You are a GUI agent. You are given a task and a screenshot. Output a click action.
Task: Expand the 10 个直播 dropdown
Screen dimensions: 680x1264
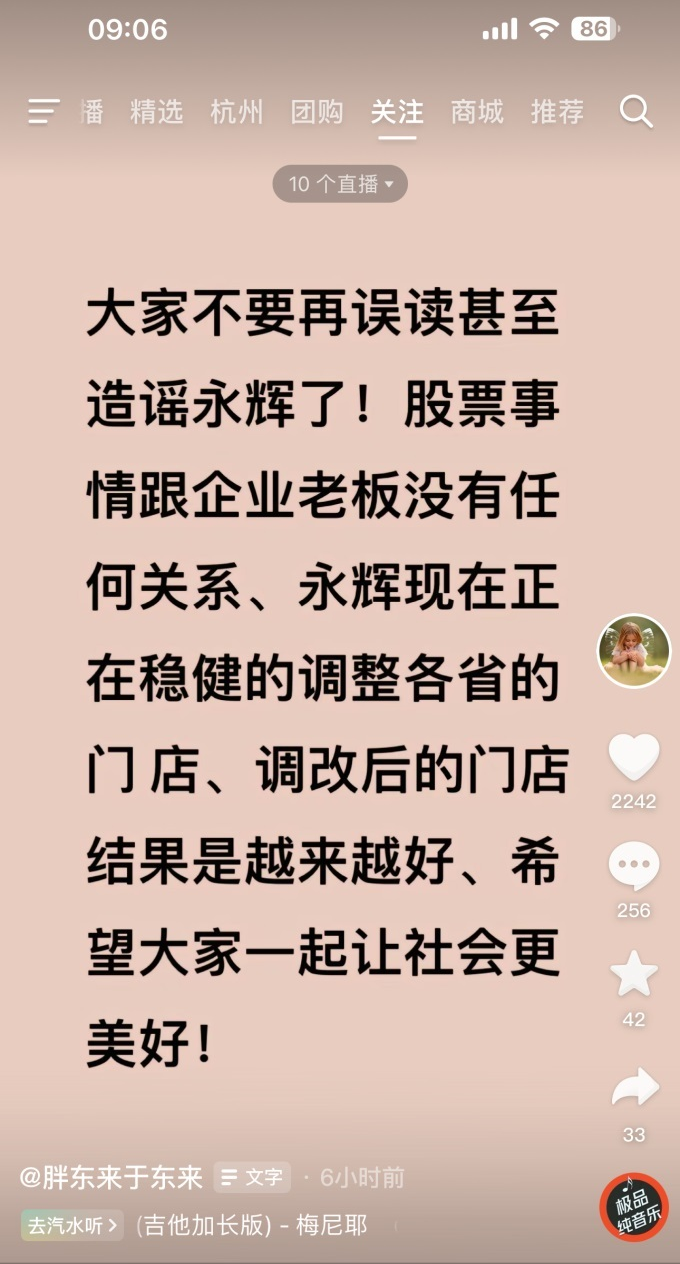pyautogui.click(x=340, y=184)
